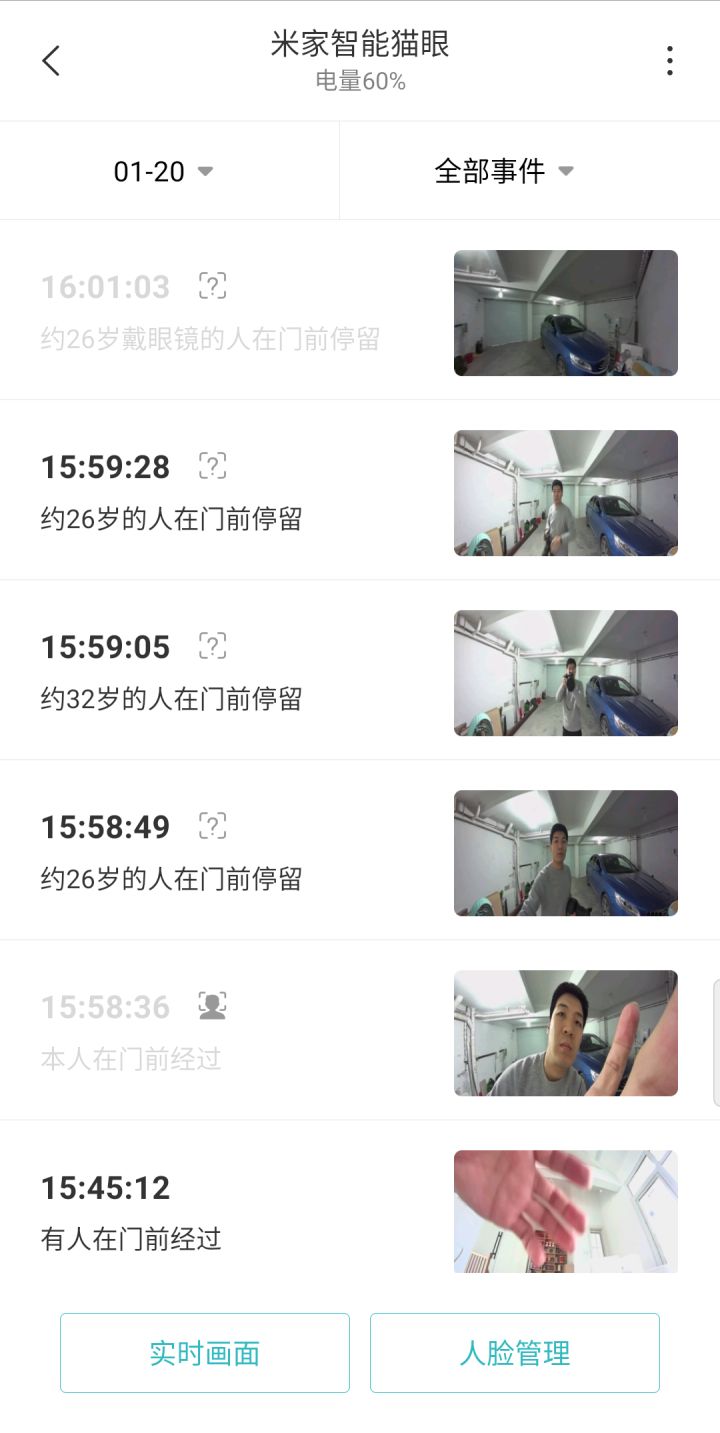Tap the battery status showing 电量60%
720x1433 pixels.
[x=360, y=85]
